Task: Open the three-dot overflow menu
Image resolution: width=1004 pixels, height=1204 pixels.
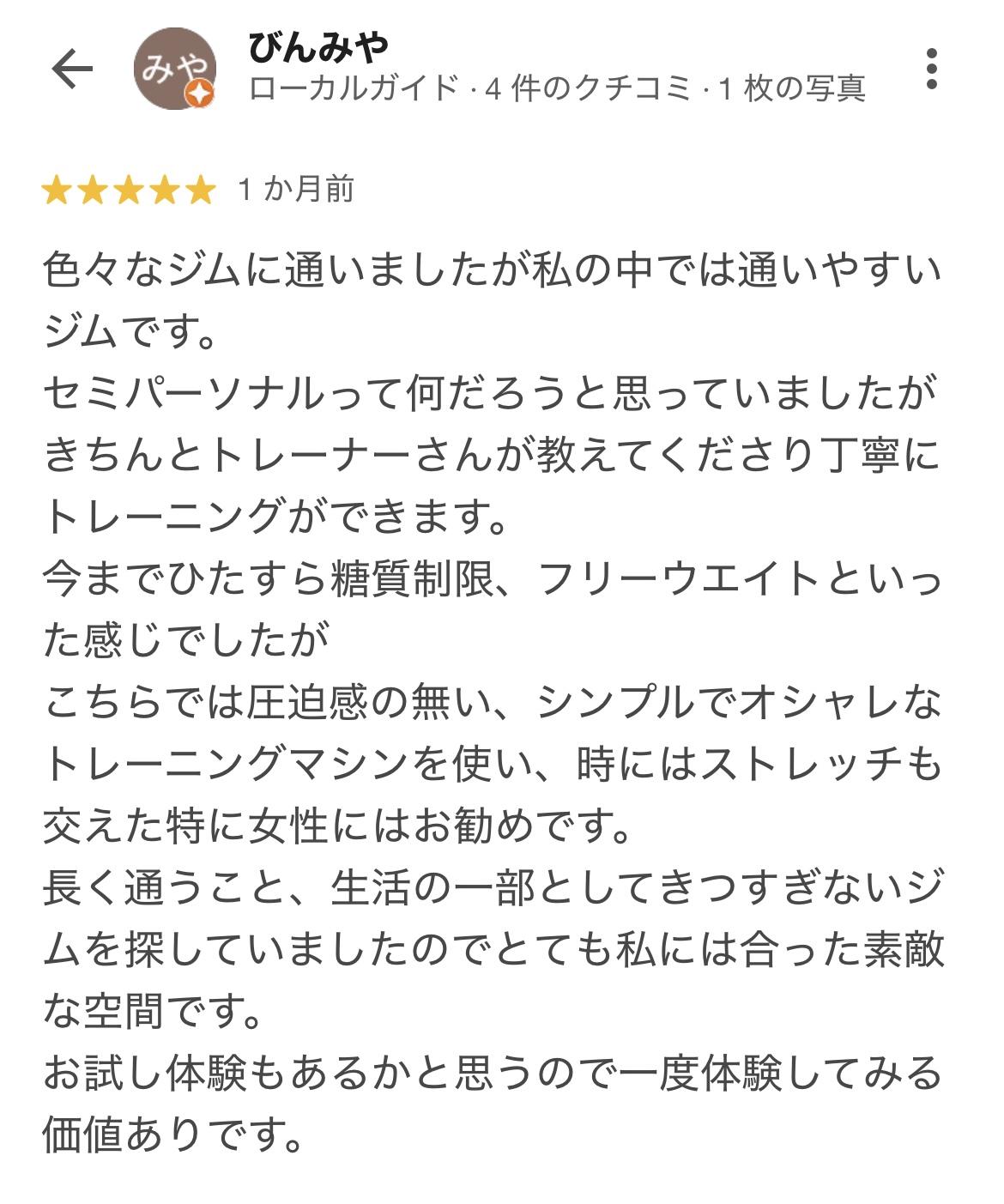Action: click(932, 70)
